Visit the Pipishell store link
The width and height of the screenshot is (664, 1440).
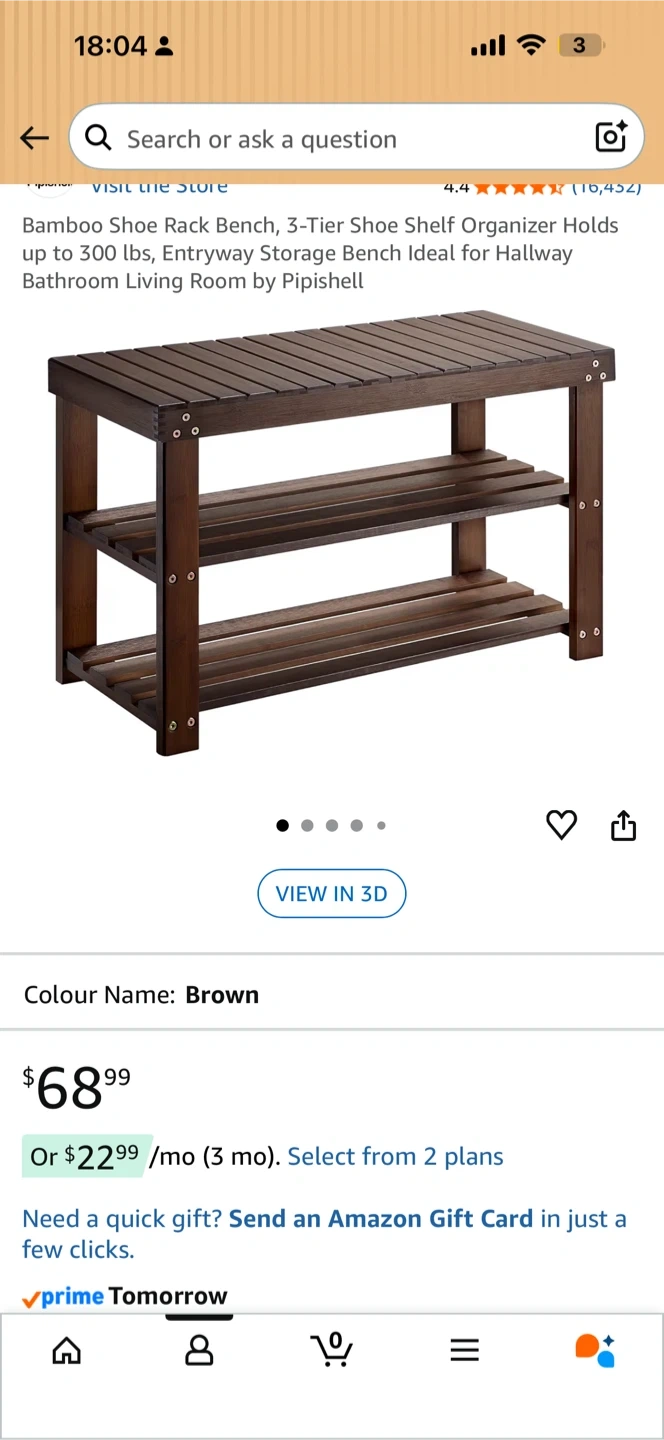click(x=160, y=187)
